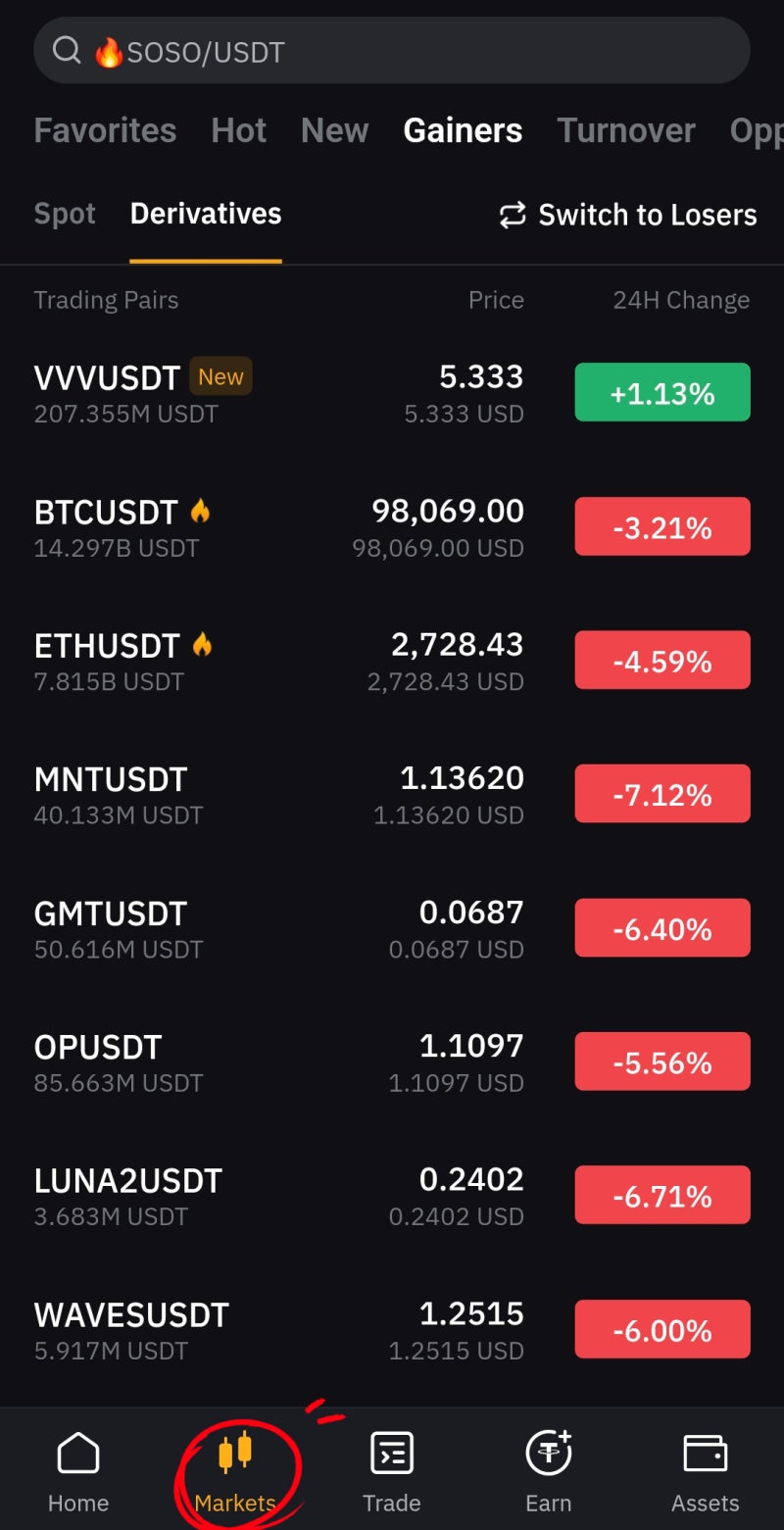Switch to the Turnover tab
The width and height of the screenshot is (784, 1530).
pyautogui.click(x=626, y=130)
